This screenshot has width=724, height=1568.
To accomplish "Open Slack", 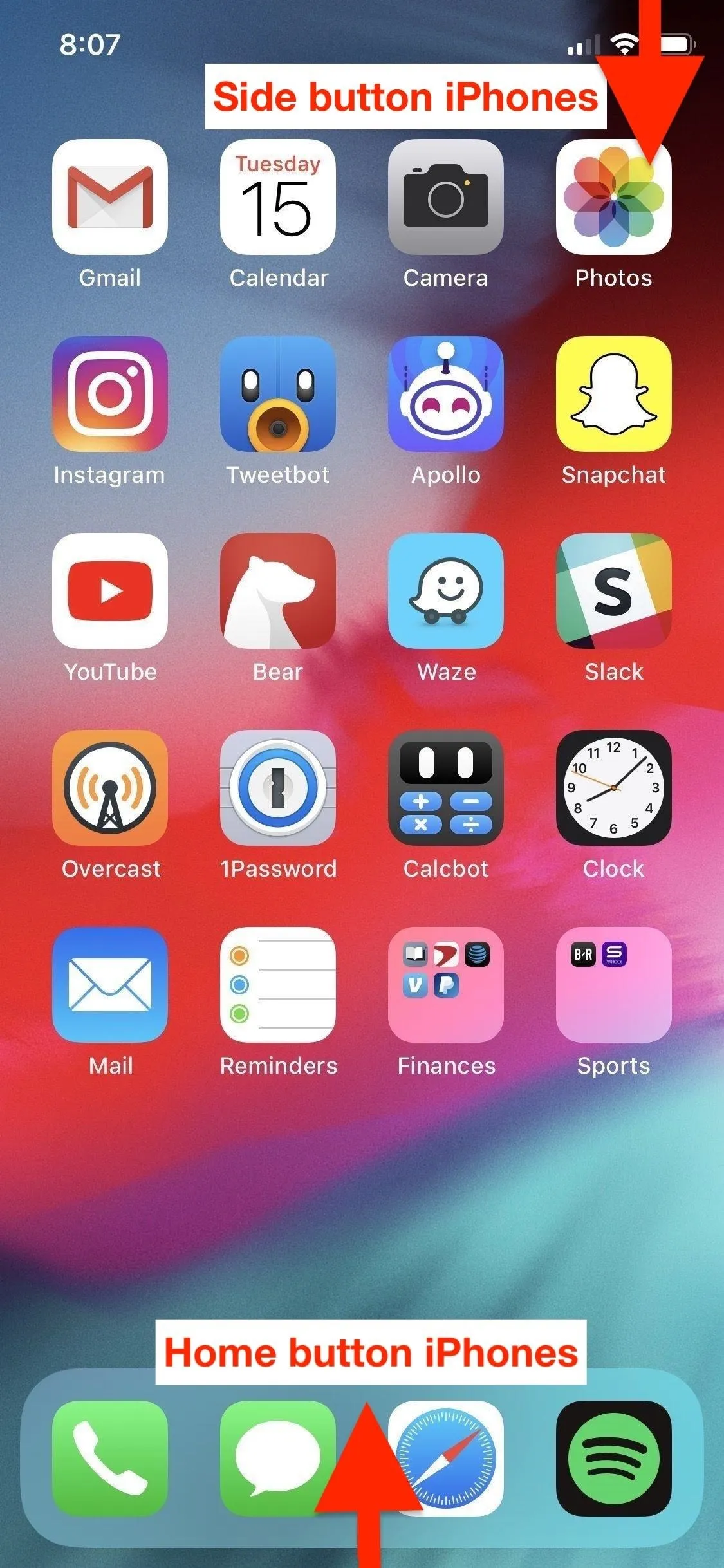I will coord(614,591).
